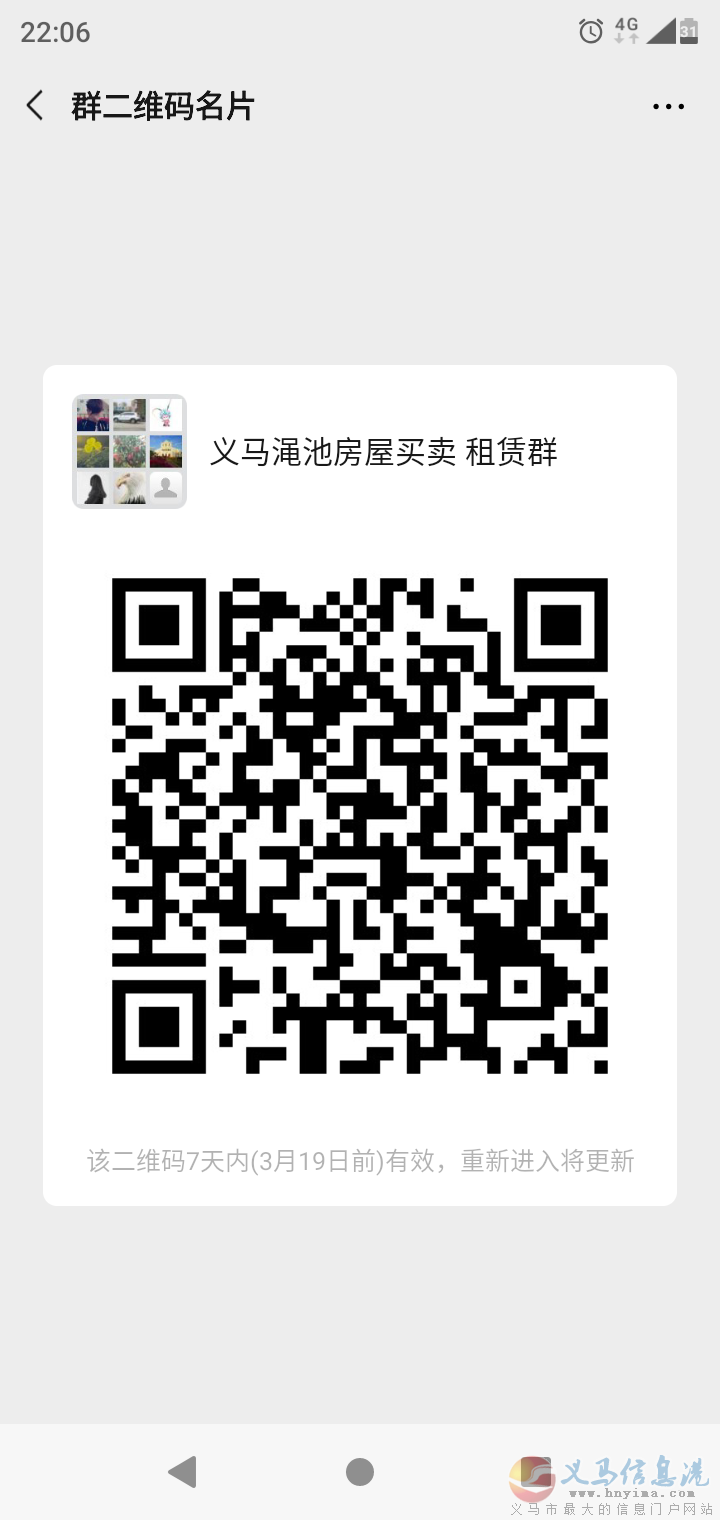Tap the system home circle button
The image size is (720, 1520).
click(x=360, y=1471)
